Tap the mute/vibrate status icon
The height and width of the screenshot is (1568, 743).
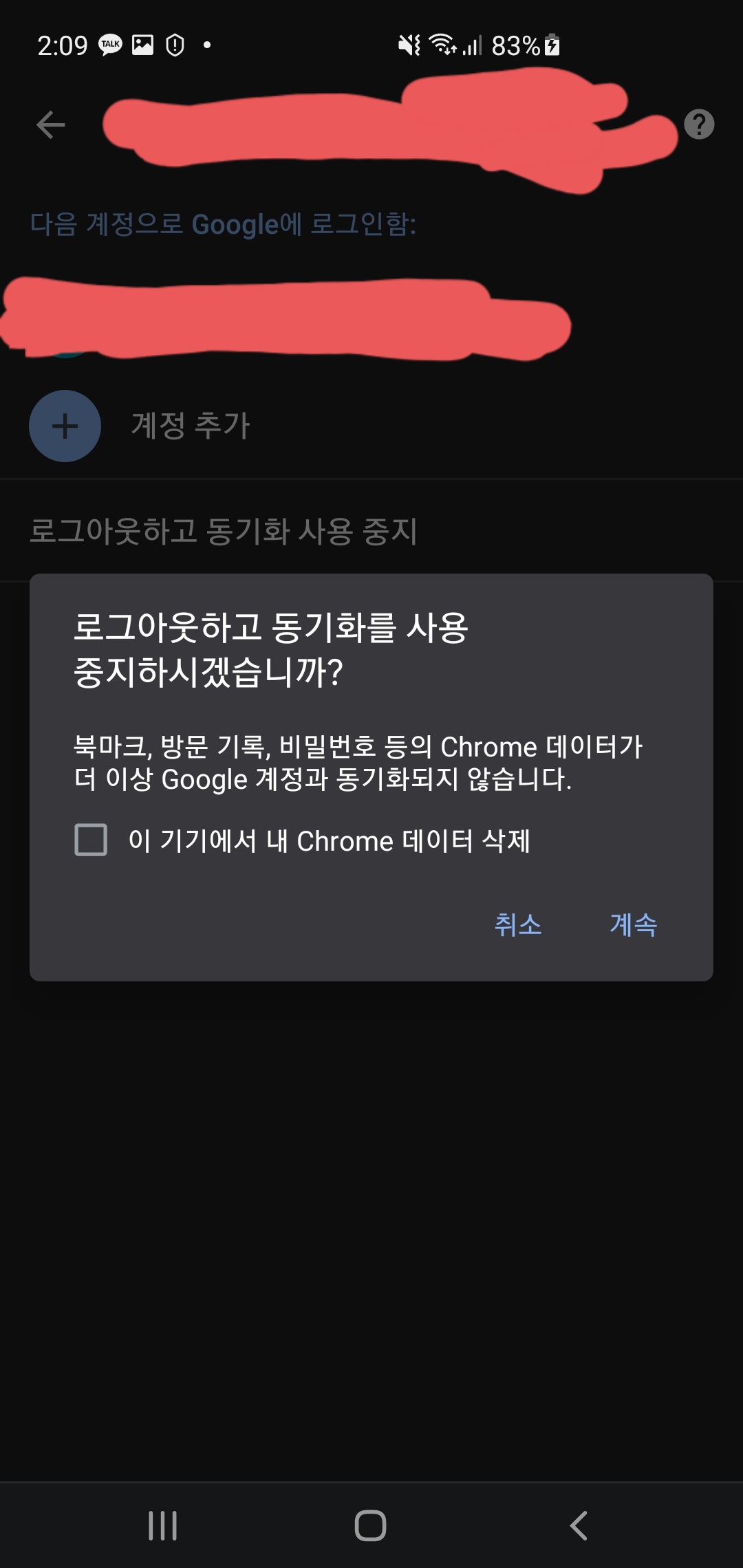tap(411, 44)
